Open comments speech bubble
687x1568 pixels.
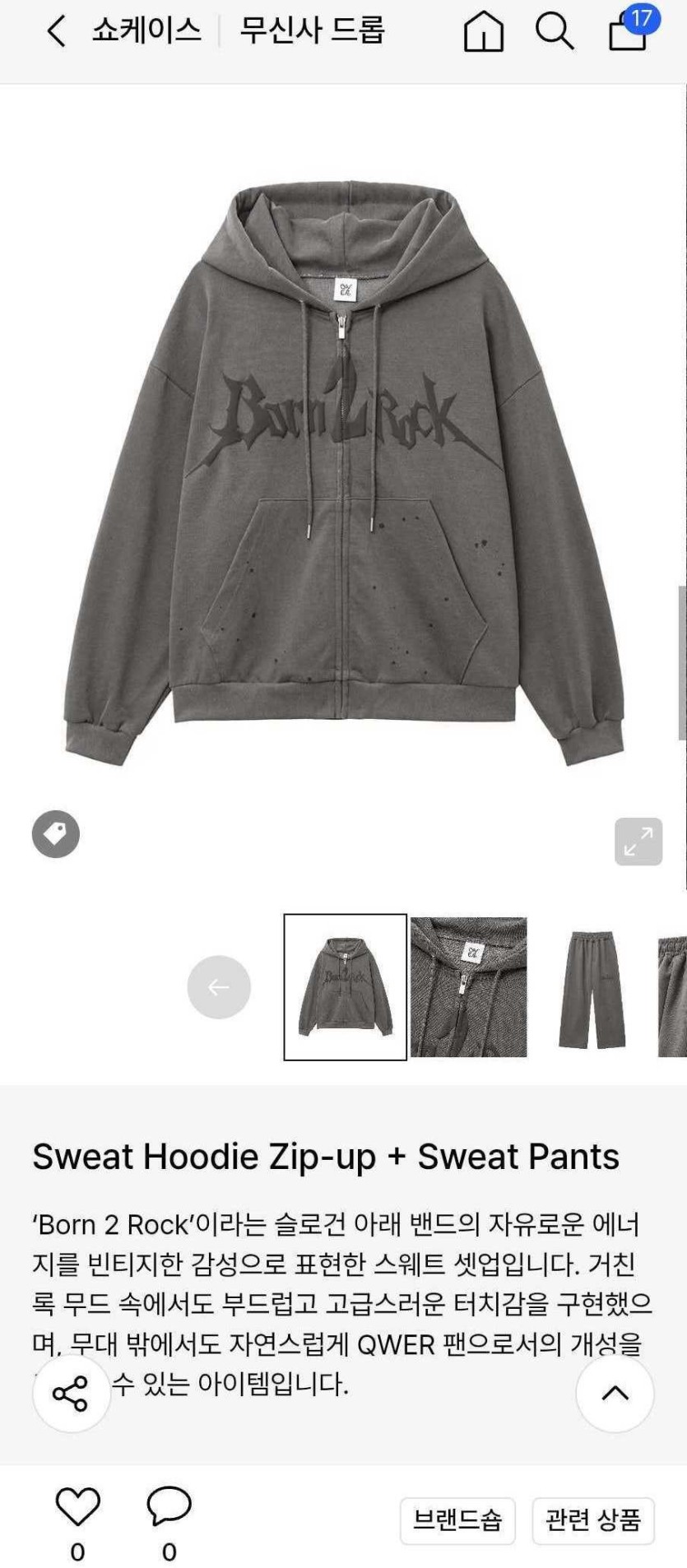169,1506
